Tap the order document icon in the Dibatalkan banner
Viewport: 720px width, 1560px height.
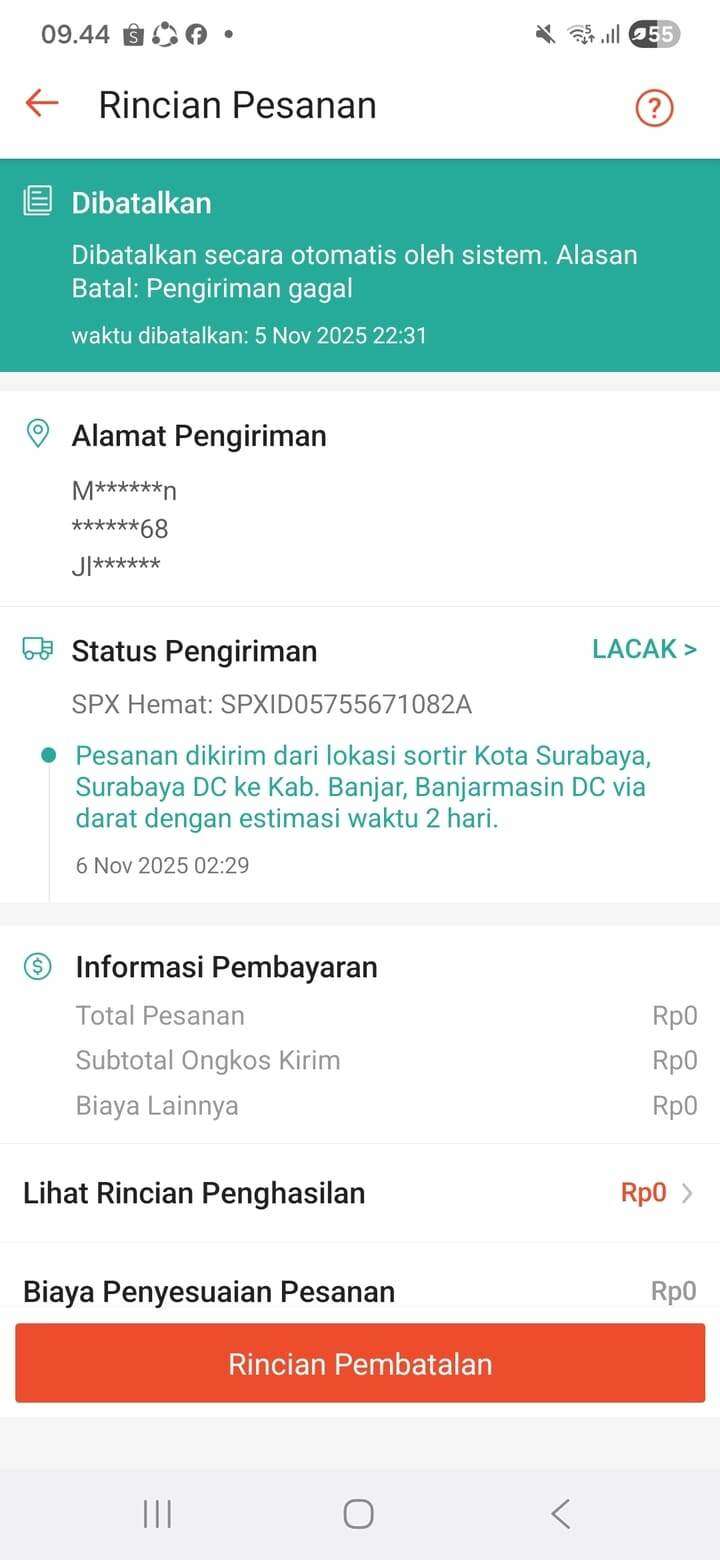pyautogui.click(x=37, y=200)
